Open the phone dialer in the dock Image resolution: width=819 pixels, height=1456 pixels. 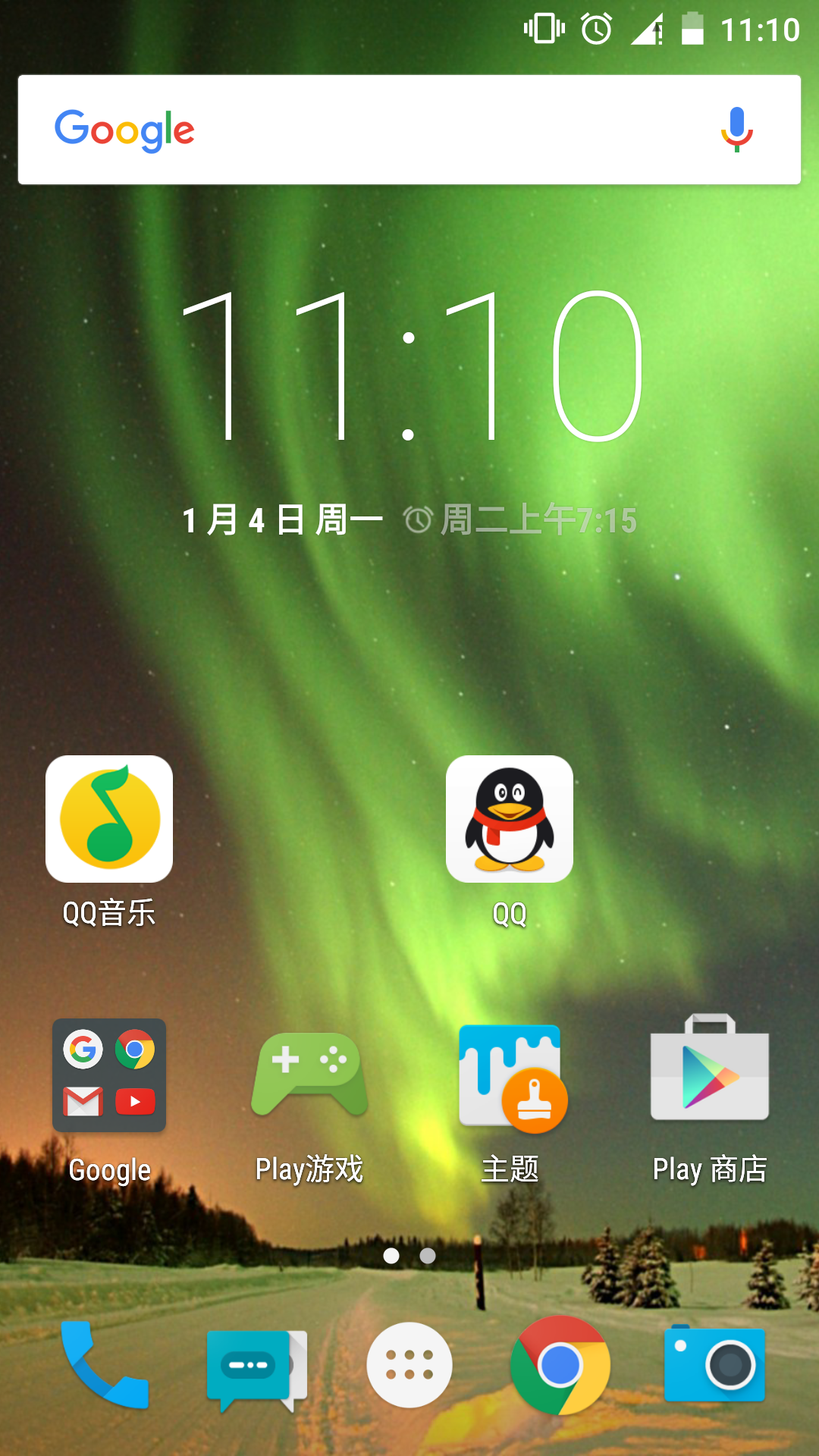(x=105, y=1365)
